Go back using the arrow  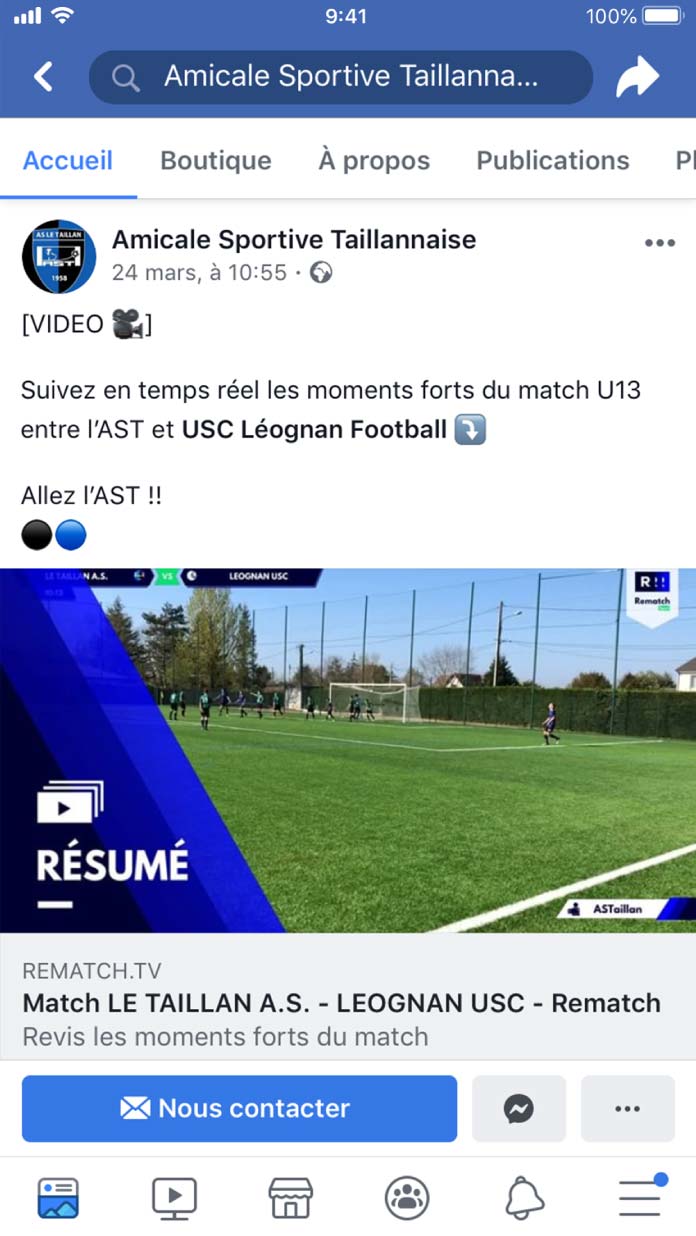coord(43,77)
